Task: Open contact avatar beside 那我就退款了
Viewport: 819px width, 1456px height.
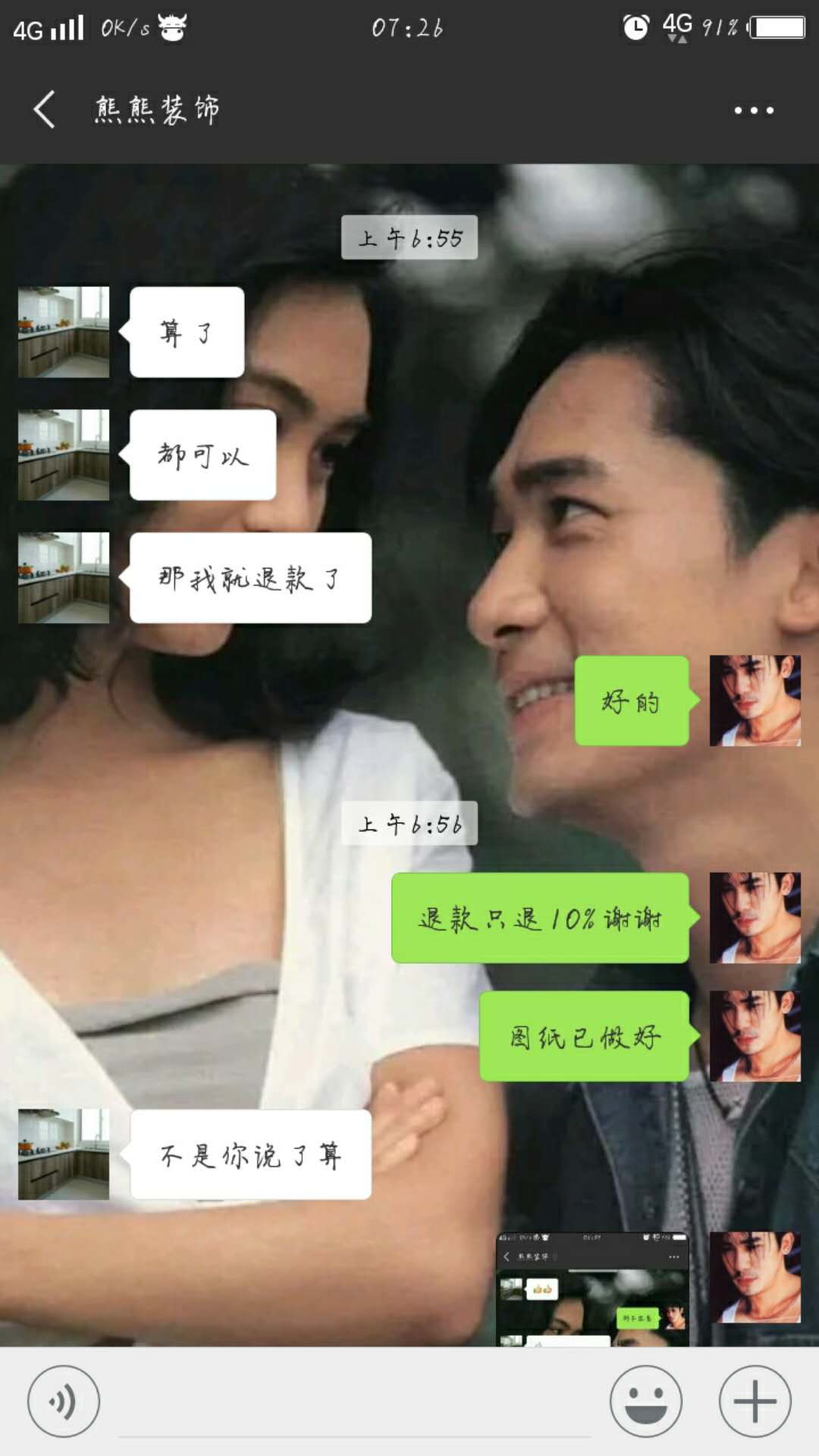Action: click(64, 578)
